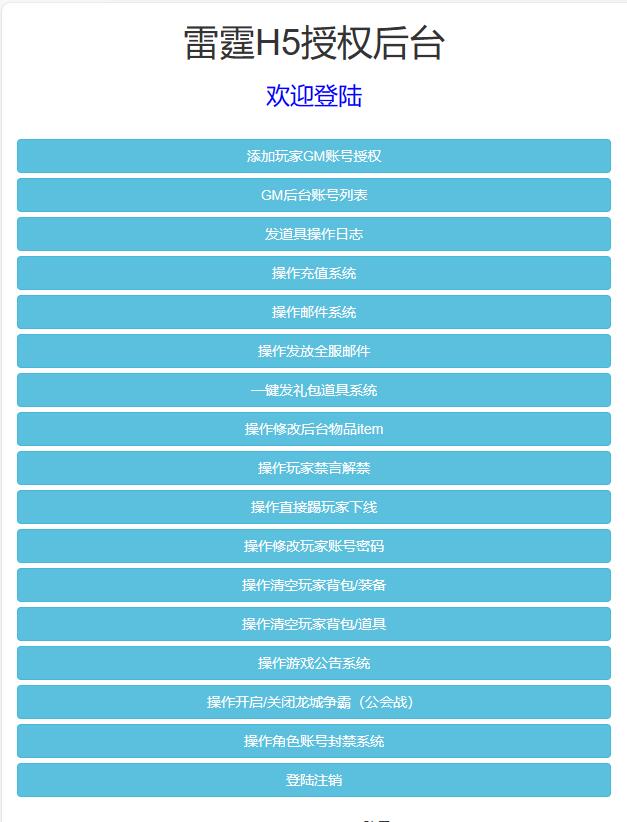The height and width of the screenshot is (822, 627).
Task: Select 操作发放全服邮件
Action: tap(313, 351)
